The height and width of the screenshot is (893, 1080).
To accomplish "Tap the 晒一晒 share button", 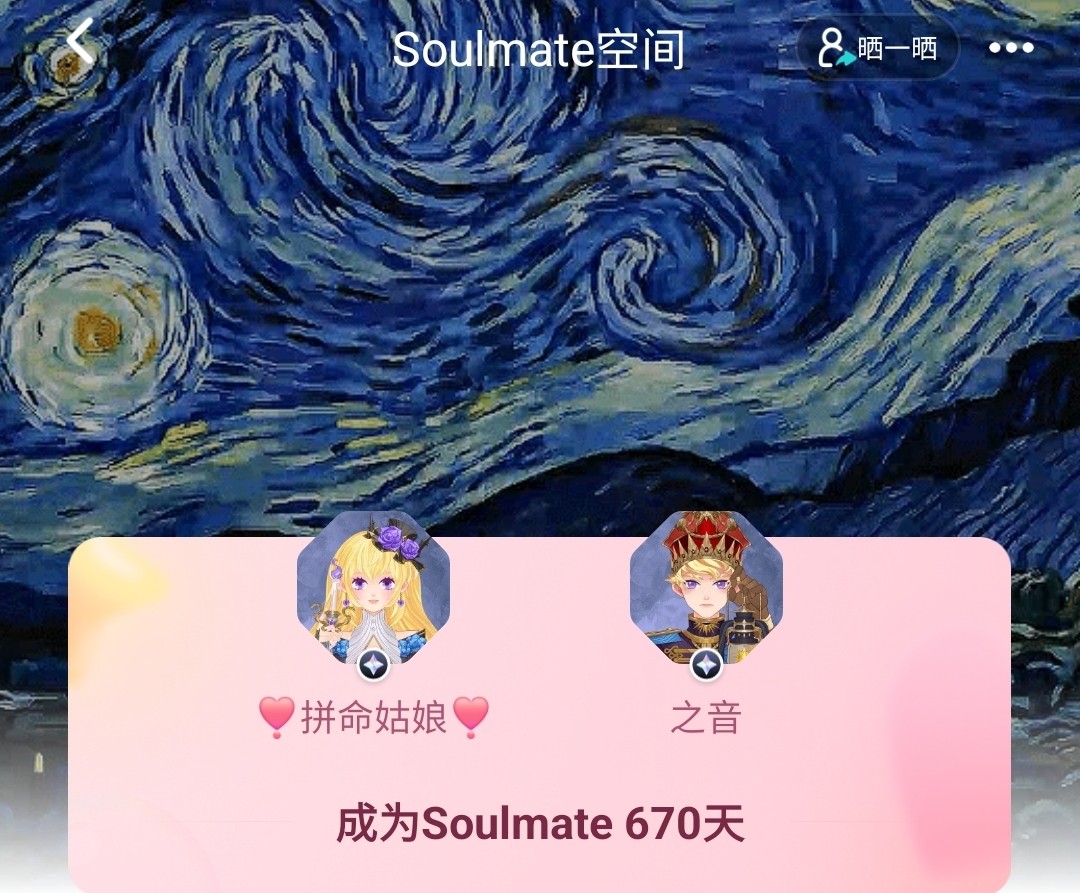I will click(x=878, y=48).
